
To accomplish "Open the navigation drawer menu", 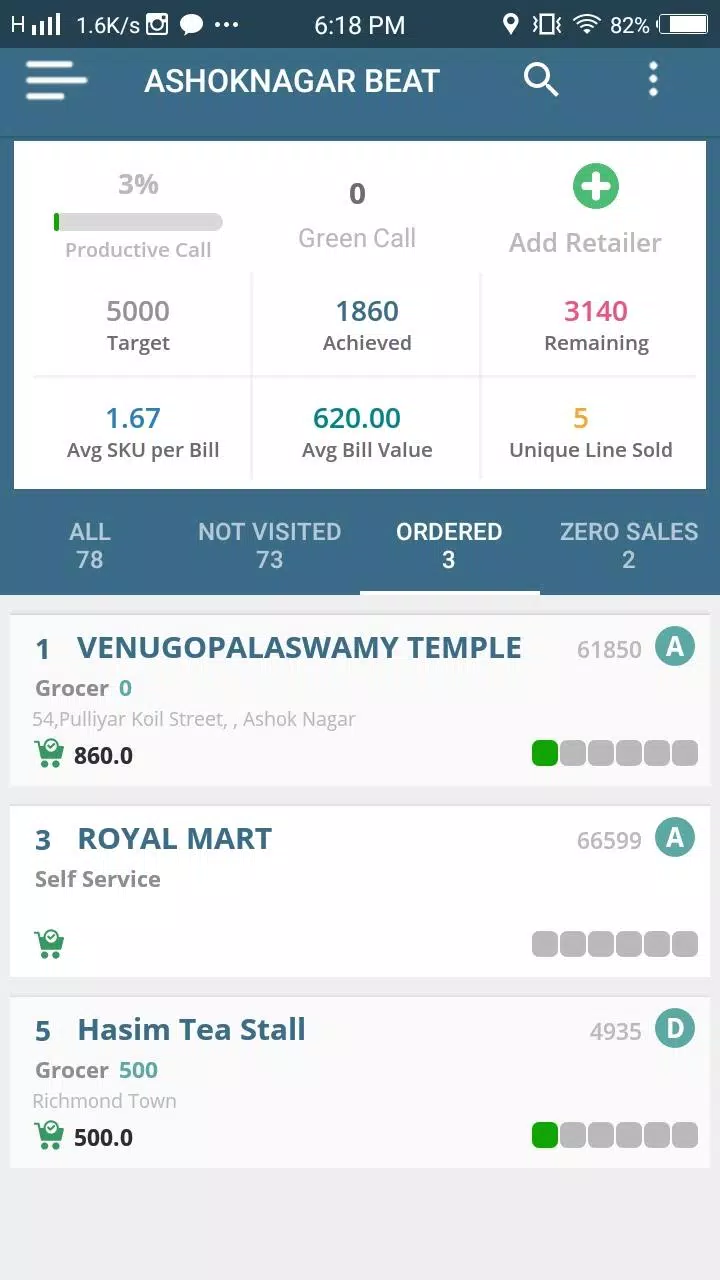I will click(x=56, y=80).
